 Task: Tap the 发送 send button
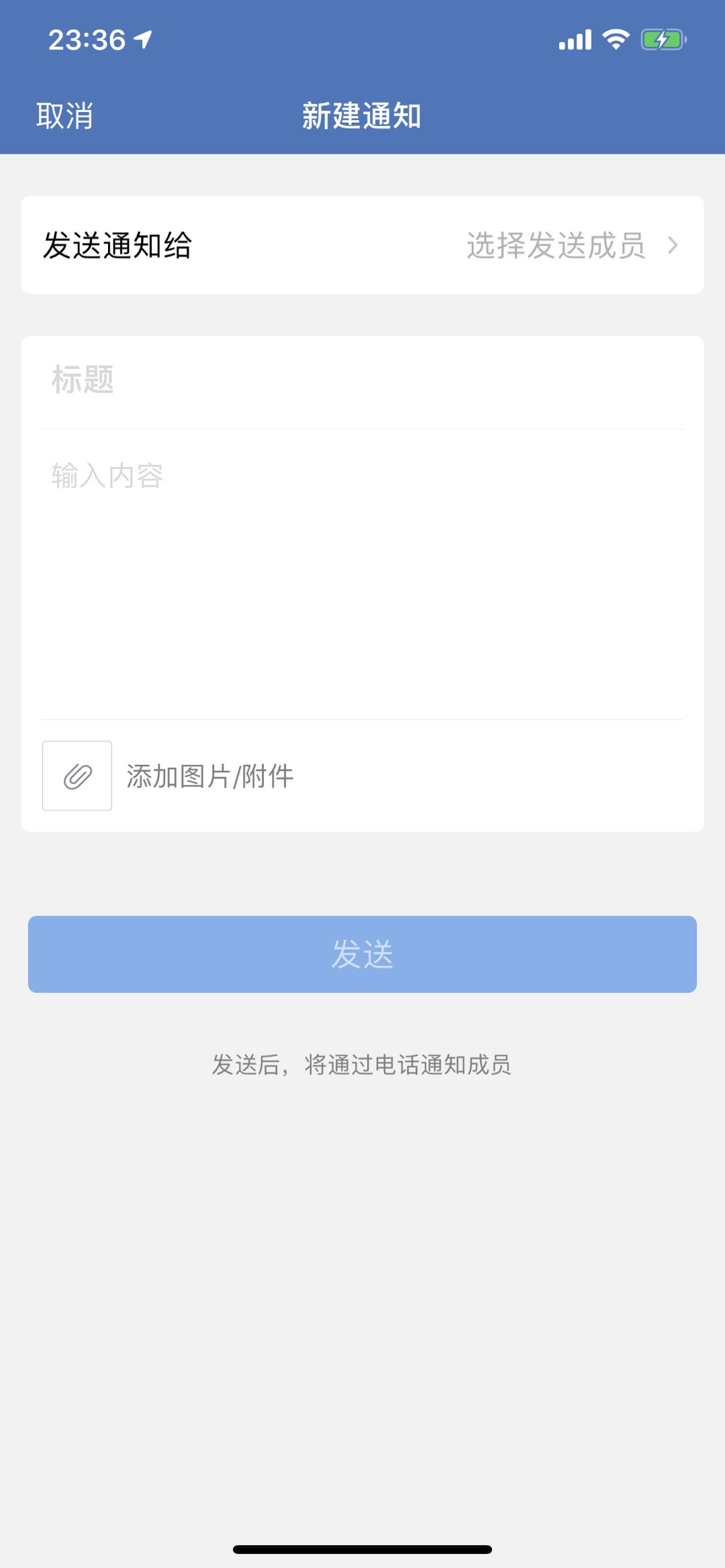pyautogui.click(x=362, y=954)
